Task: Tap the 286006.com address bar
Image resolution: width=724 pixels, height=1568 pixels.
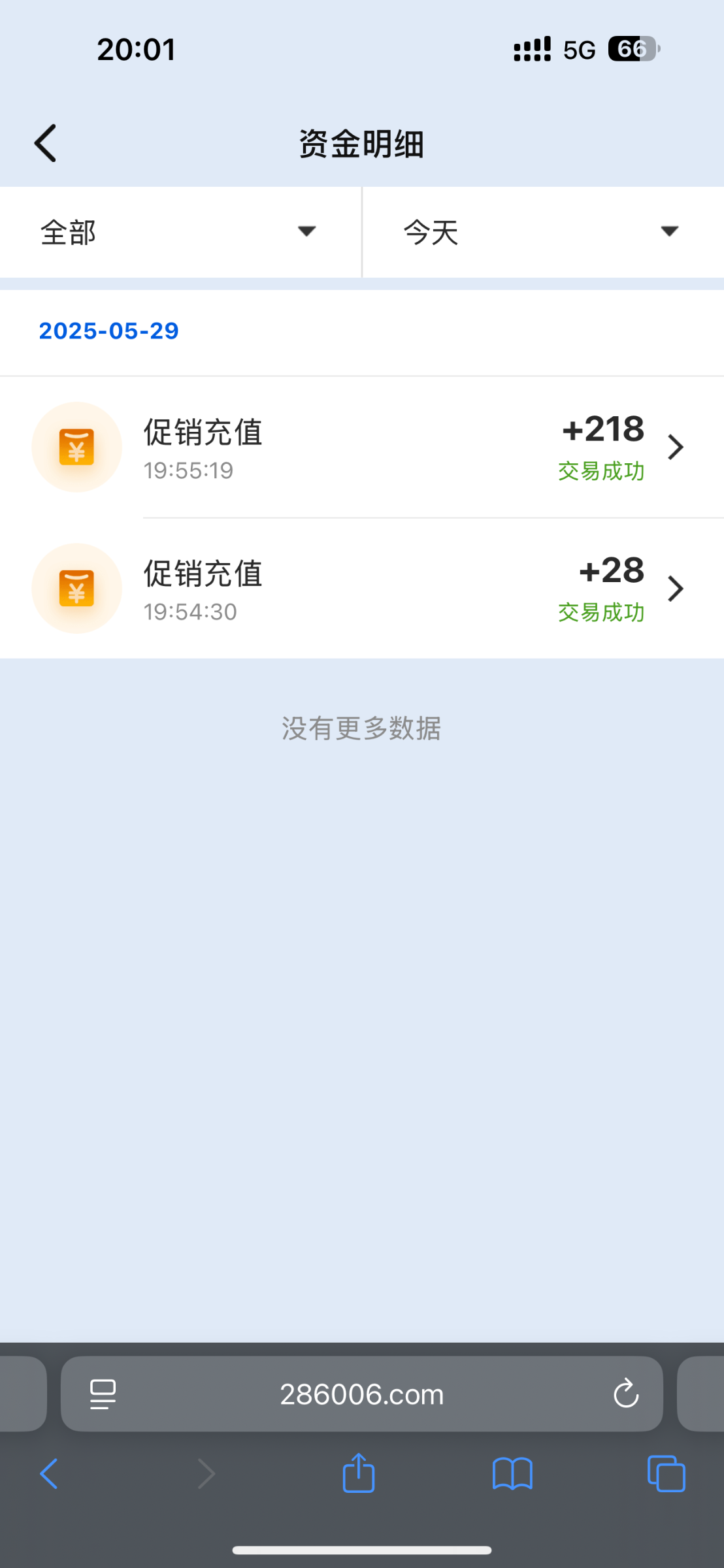Action: [x=362, y=1394]
